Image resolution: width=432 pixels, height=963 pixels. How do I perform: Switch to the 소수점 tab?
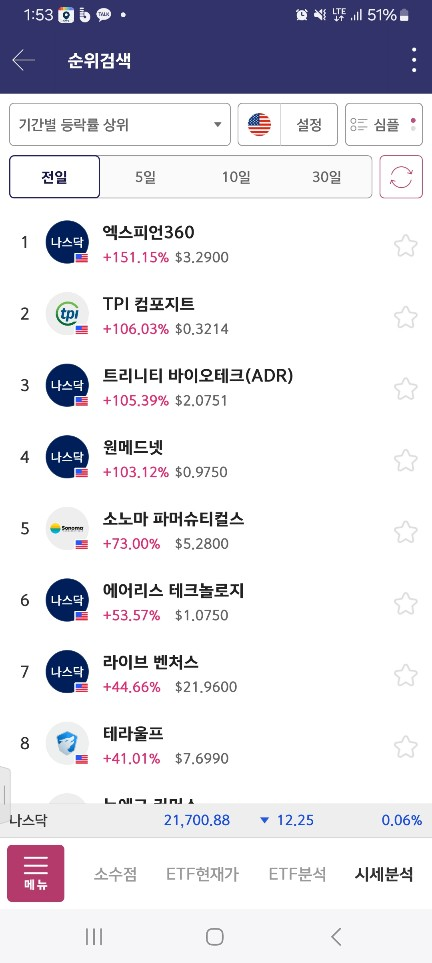click(116, 874)
